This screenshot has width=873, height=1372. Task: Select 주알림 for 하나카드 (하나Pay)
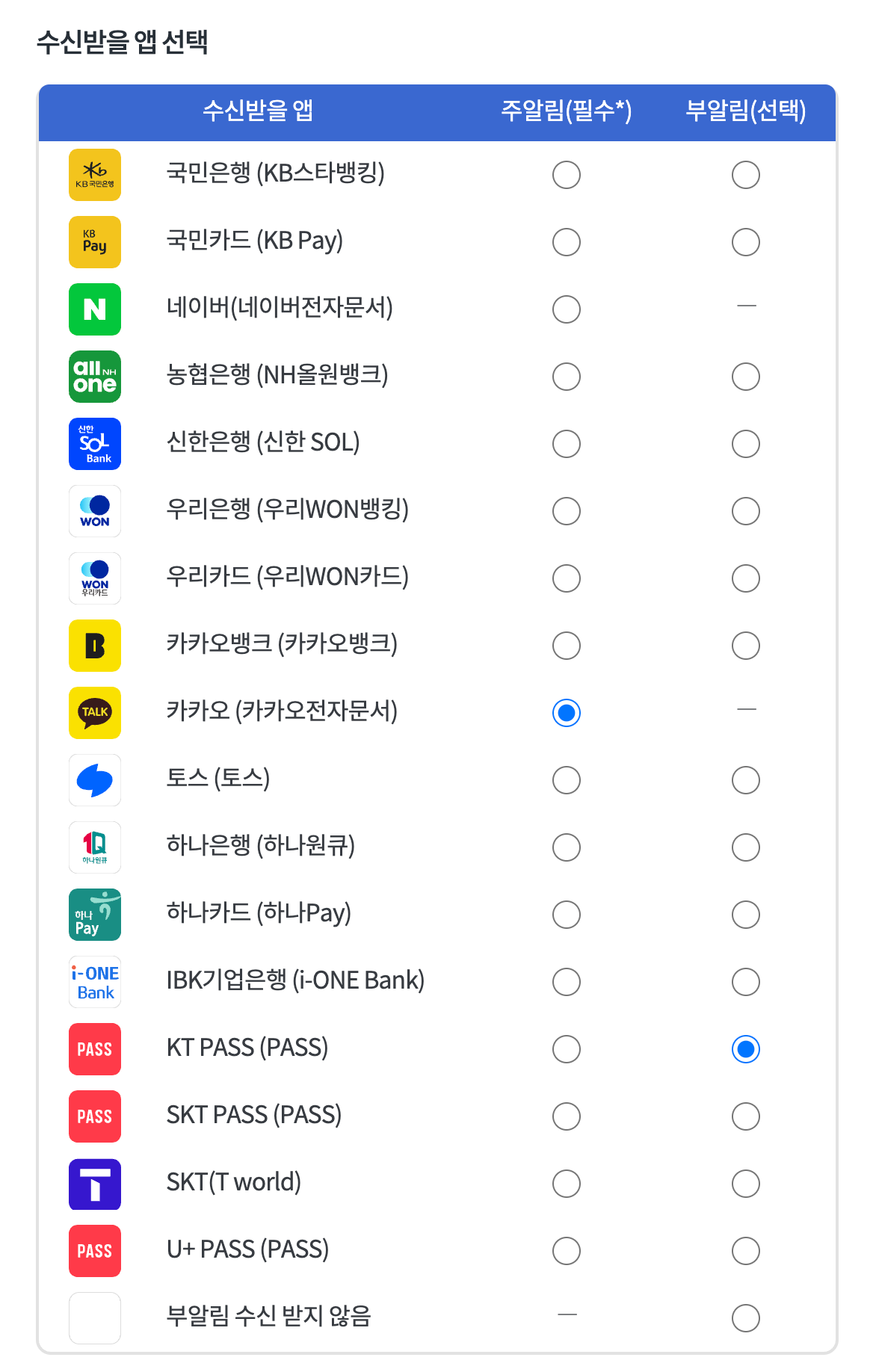566,915
